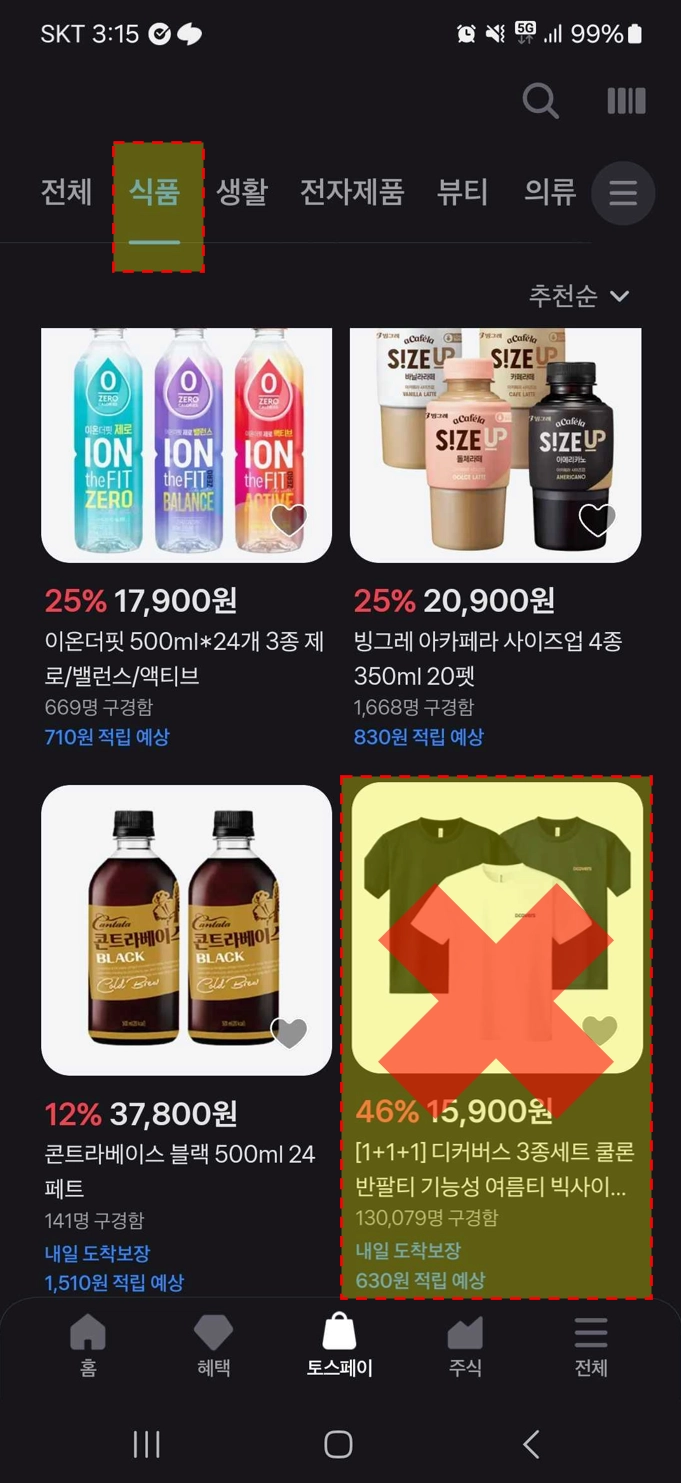Switch to the 전체 category tab
The image size is (681, 1483).
(66, 192)
